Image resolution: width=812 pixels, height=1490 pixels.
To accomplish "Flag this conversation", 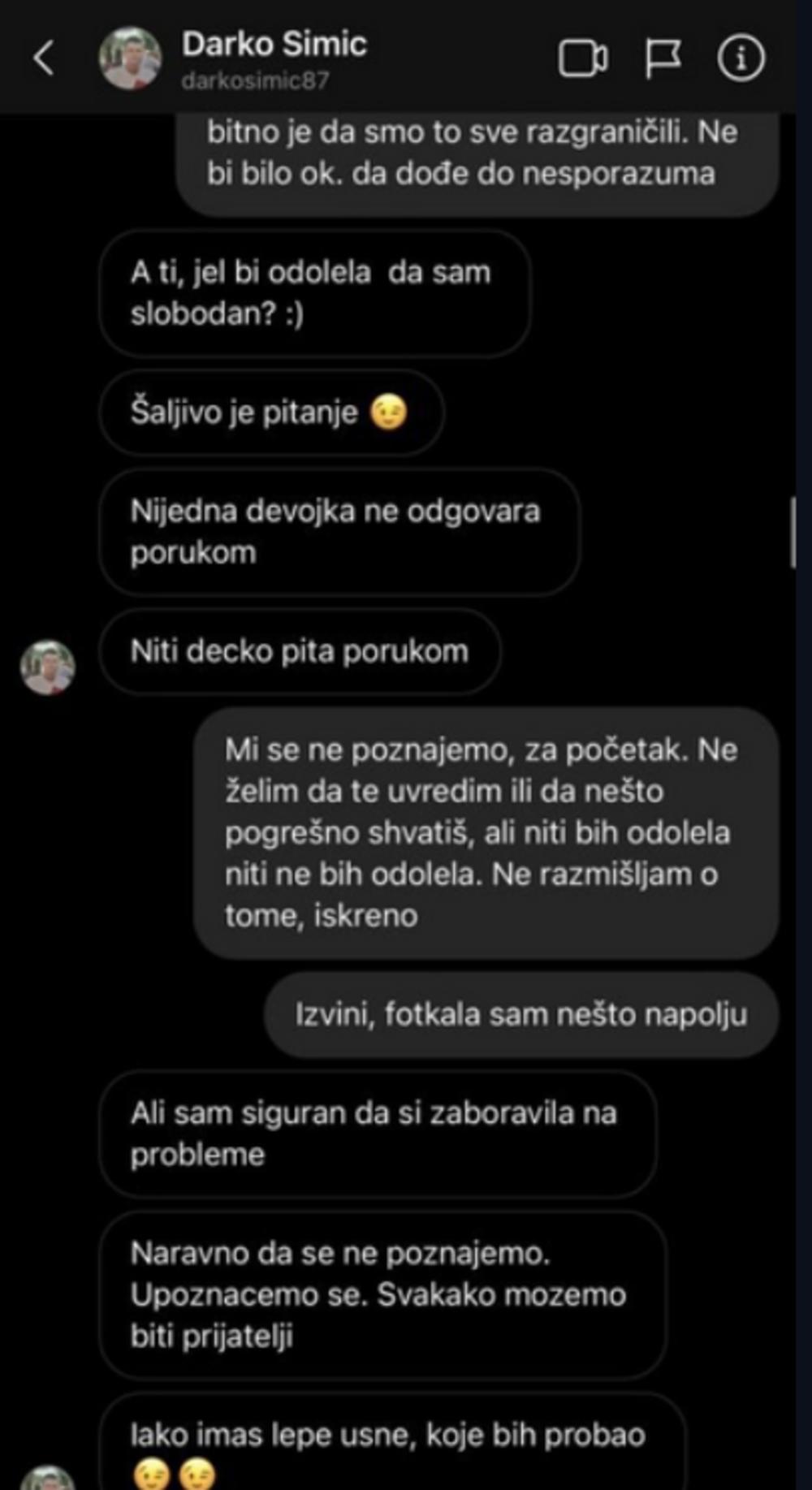I will (662, 58).
